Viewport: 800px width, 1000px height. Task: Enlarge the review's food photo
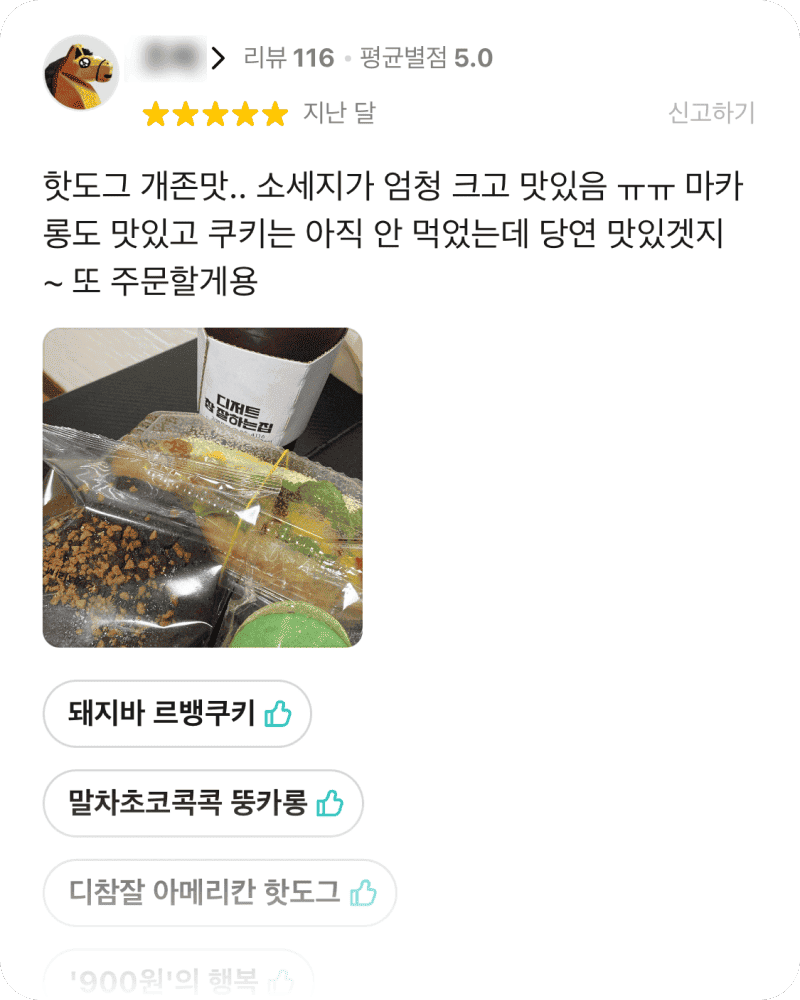click(202, 487)
